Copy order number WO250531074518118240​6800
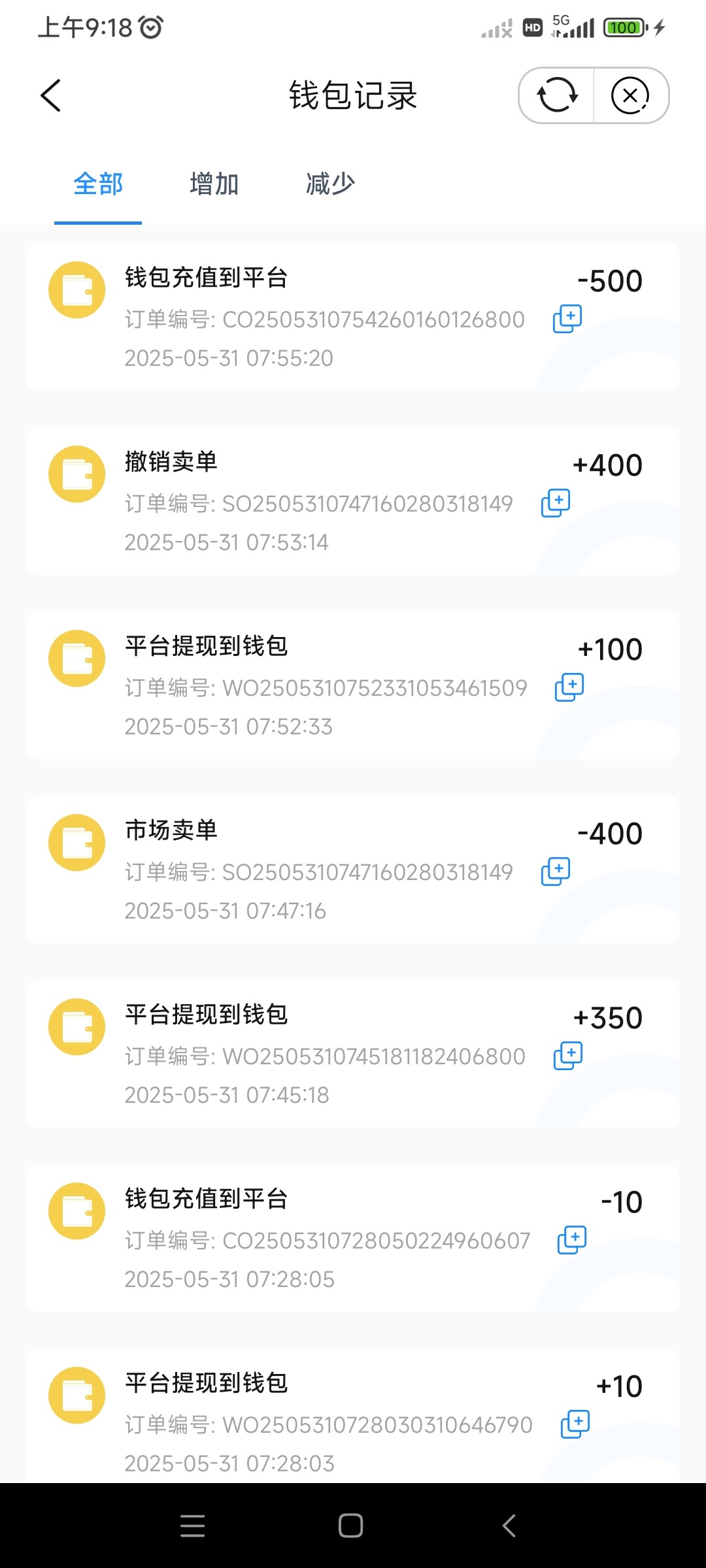 [568, 1056]
